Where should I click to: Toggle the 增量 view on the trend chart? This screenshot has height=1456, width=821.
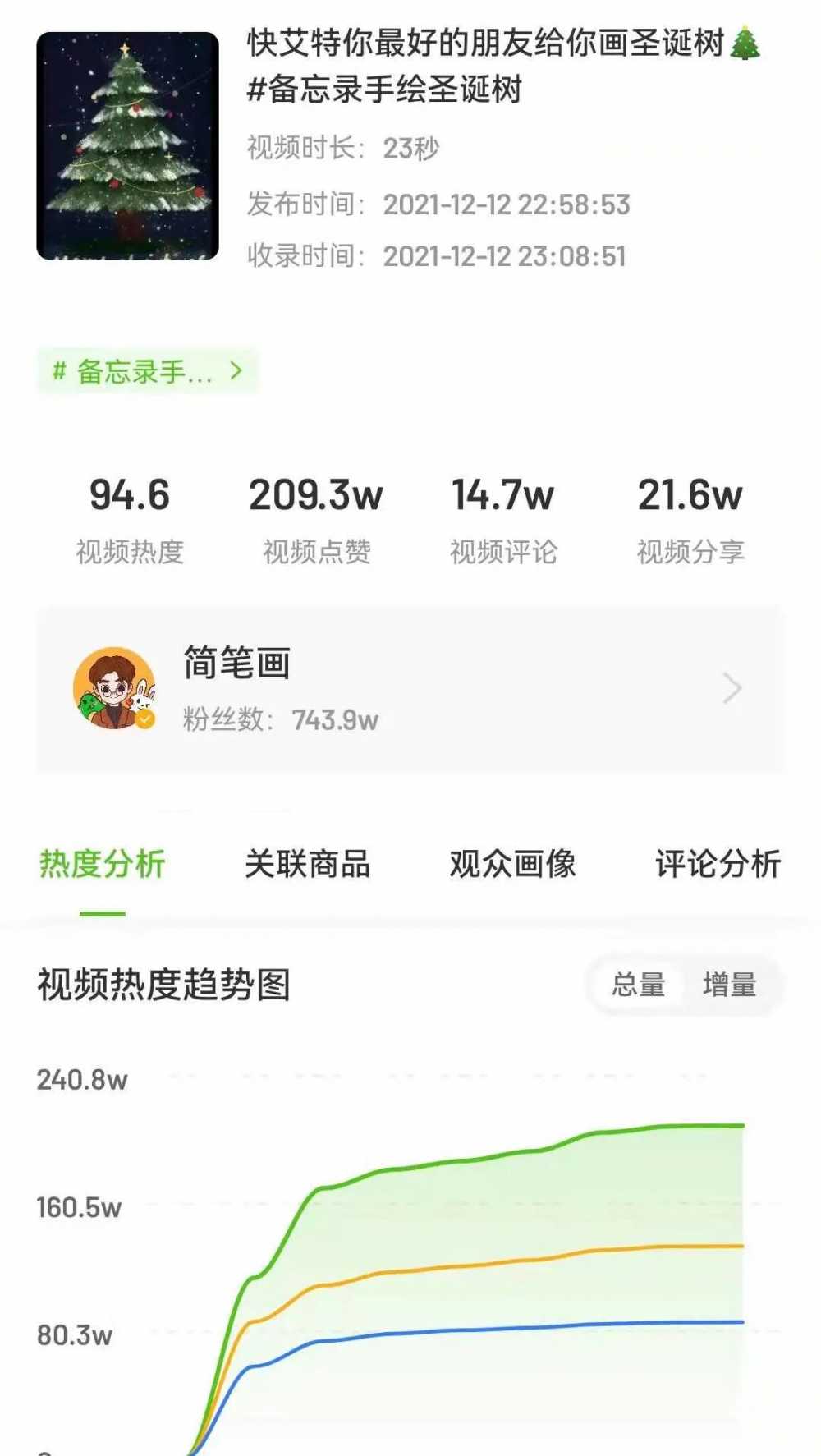730,985
